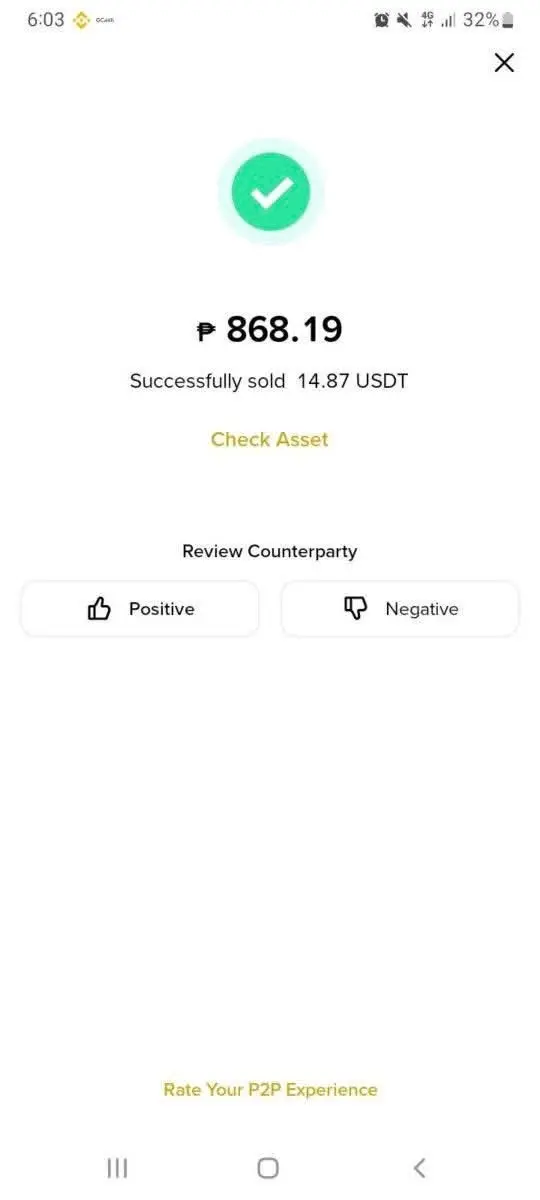Image resolution: width=540 pixels, height=1200 pixels.
Task: Open the Check Asset link
Action: [270, 439]
